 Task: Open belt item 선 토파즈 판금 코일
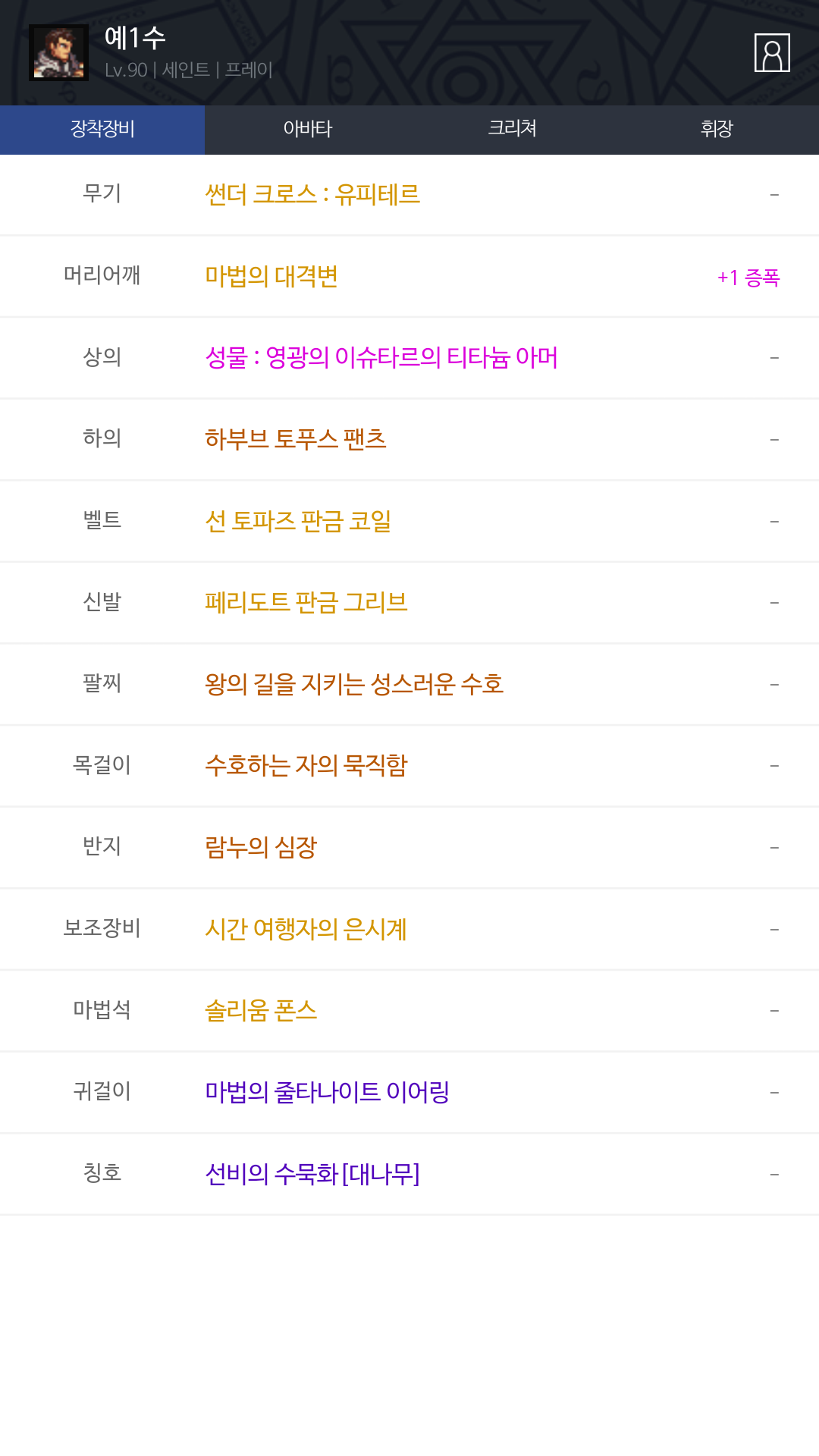point(298,521)
